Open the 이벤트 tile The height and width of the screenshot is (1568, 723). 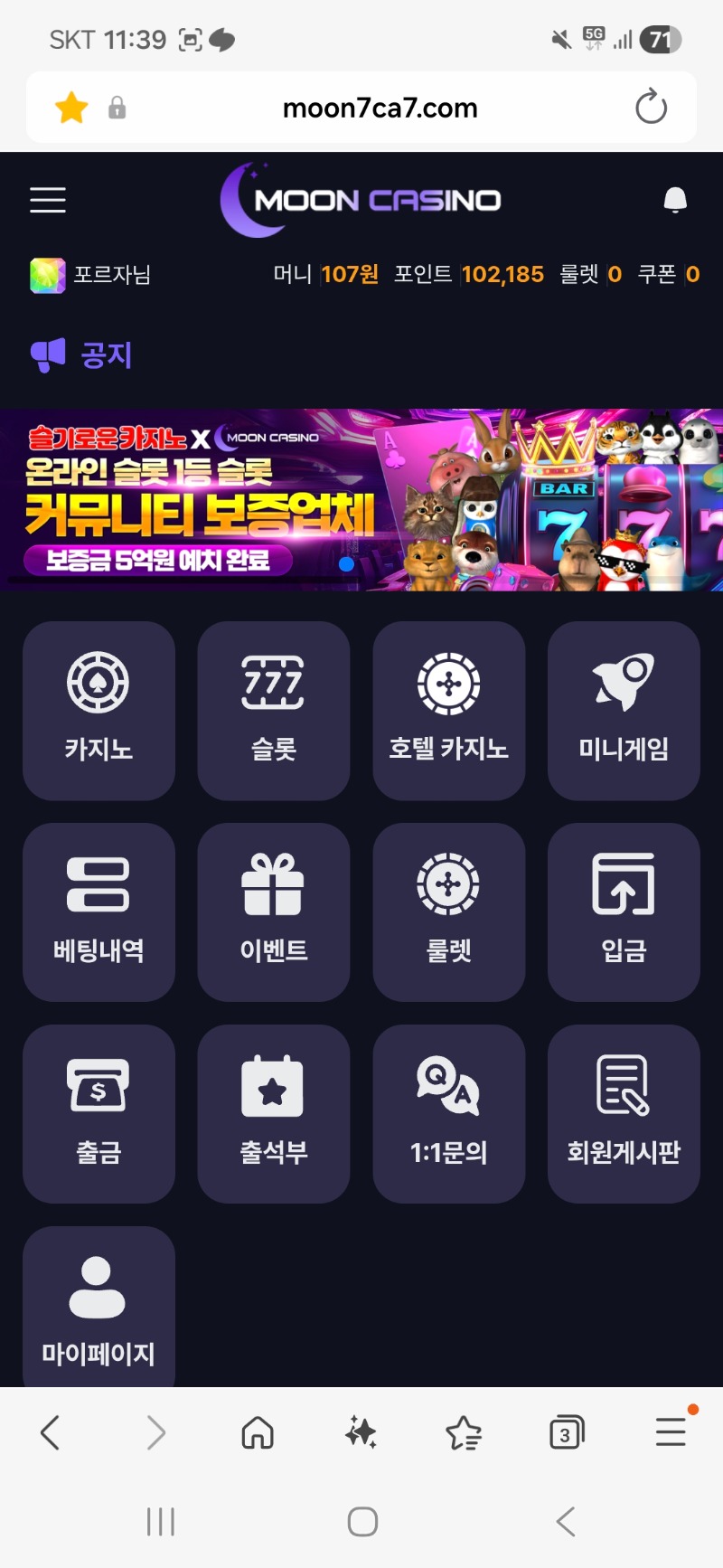(x=273, y=912)
